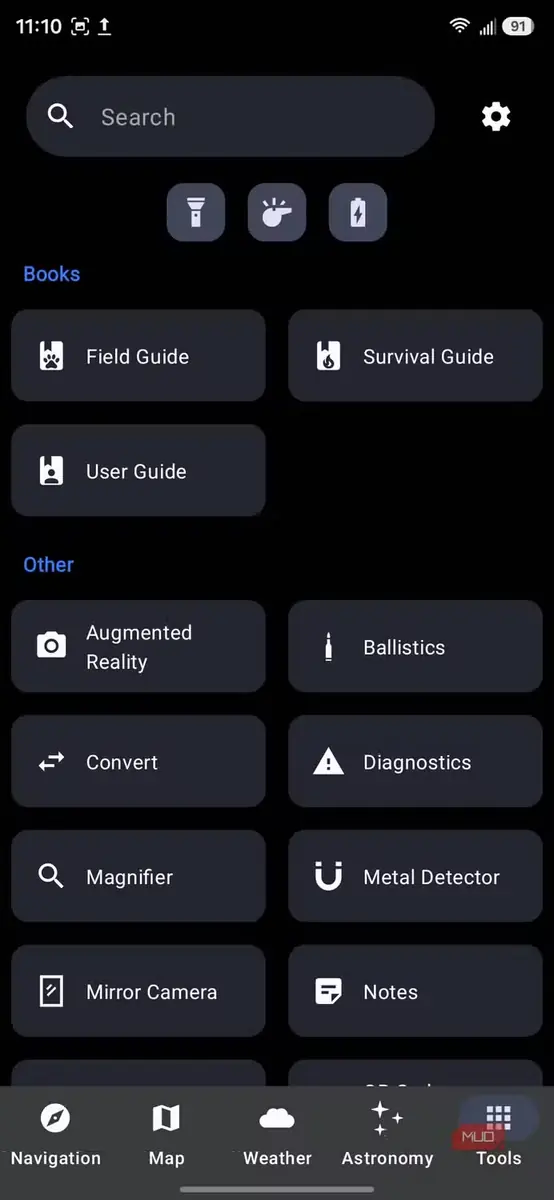Open the settings gear icon
Image resolution: width=554 pixels, height=1200 pixels.
click(496, 117)
